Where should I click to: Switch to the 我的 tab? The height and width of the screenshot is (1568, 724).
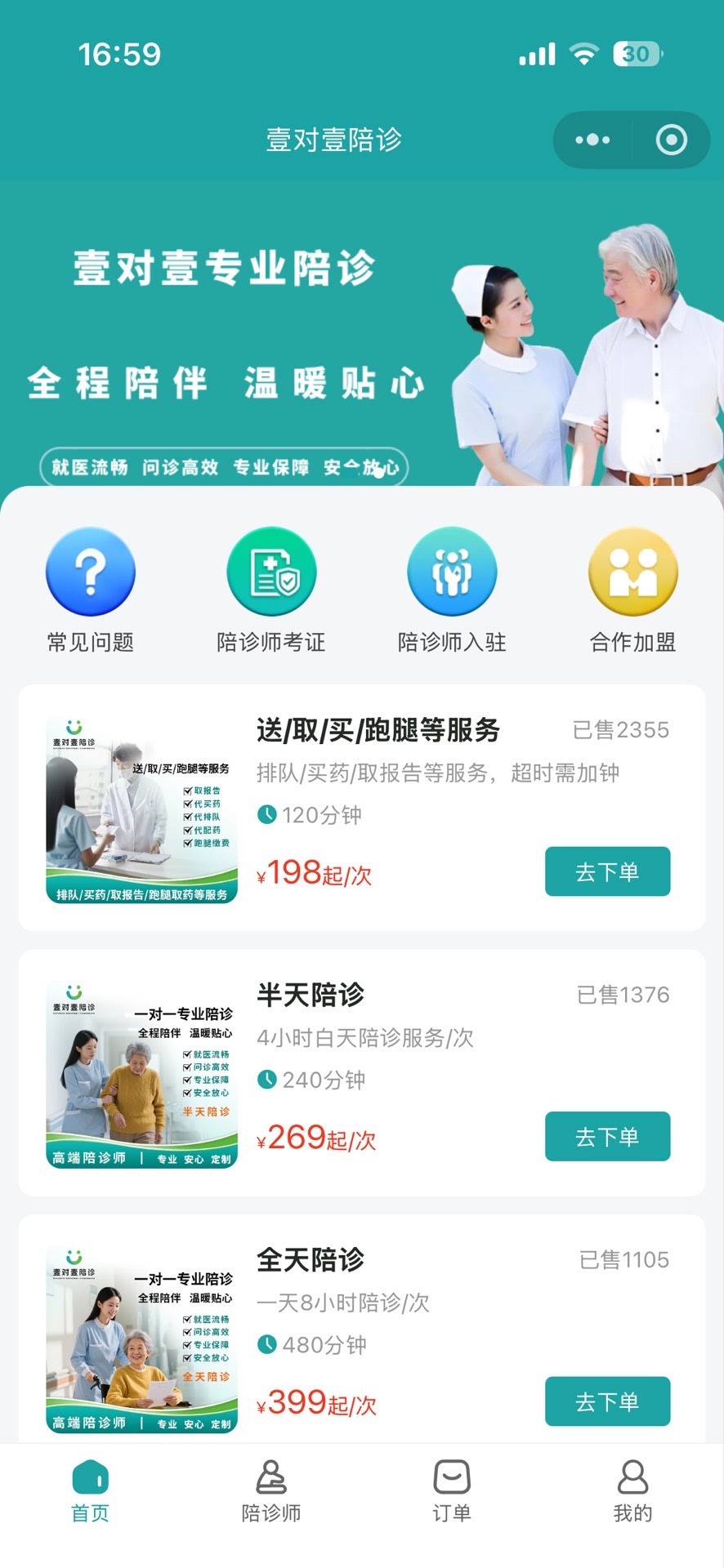(x=633, y=1490)
